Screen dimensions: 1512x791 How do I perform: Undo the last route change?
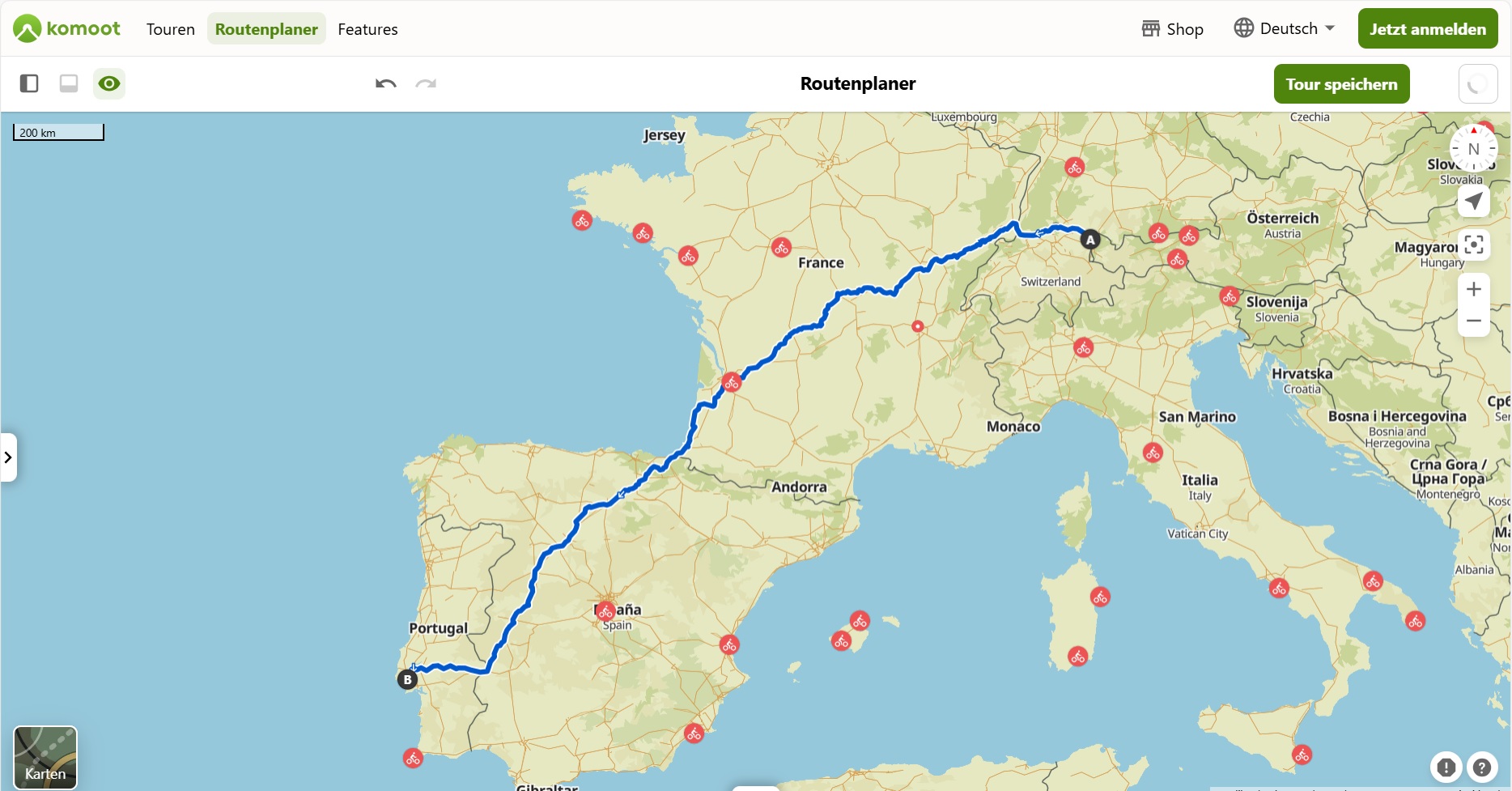(x=386, y=83)
